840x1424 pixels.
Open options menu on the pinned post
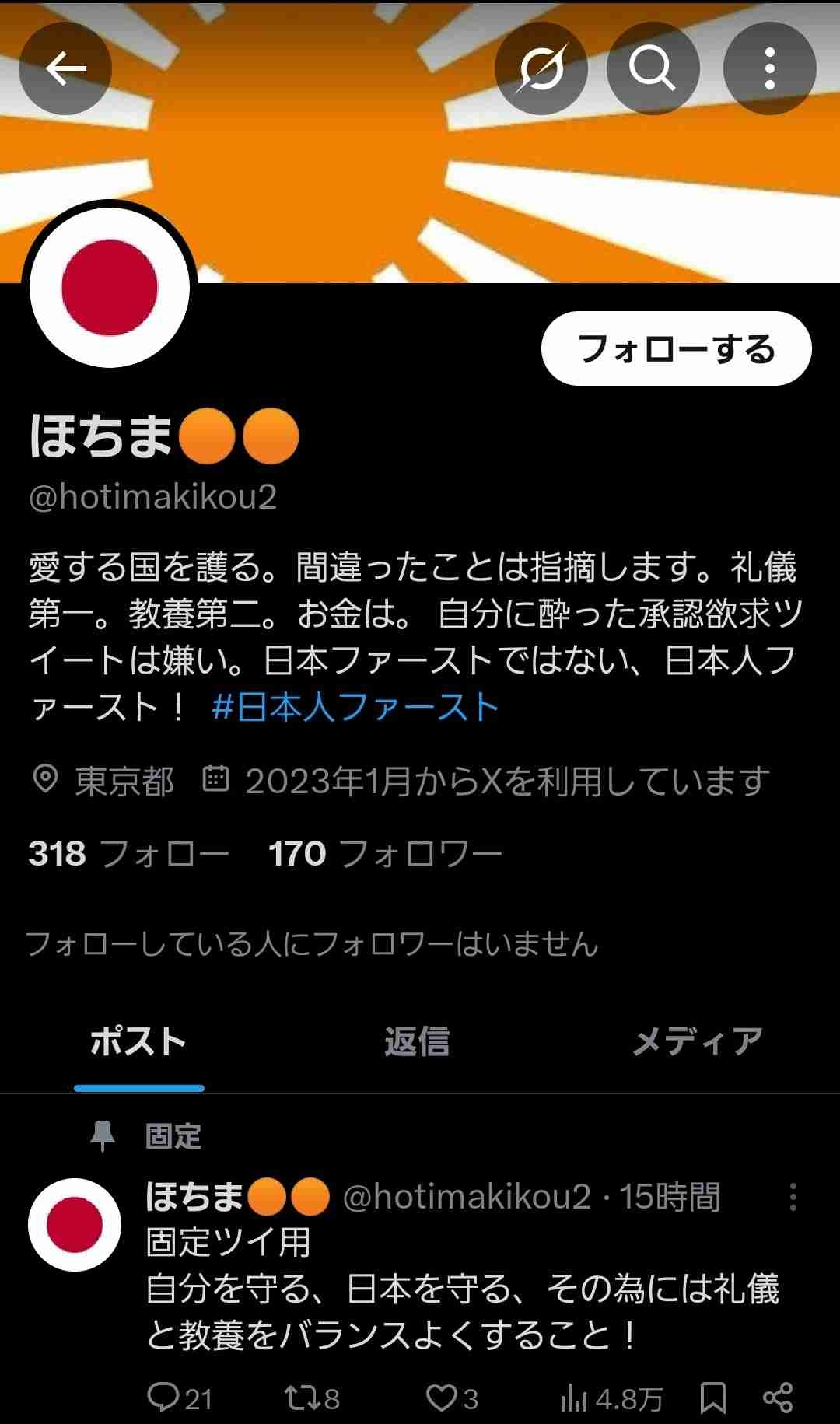(x=793, y=1198)
